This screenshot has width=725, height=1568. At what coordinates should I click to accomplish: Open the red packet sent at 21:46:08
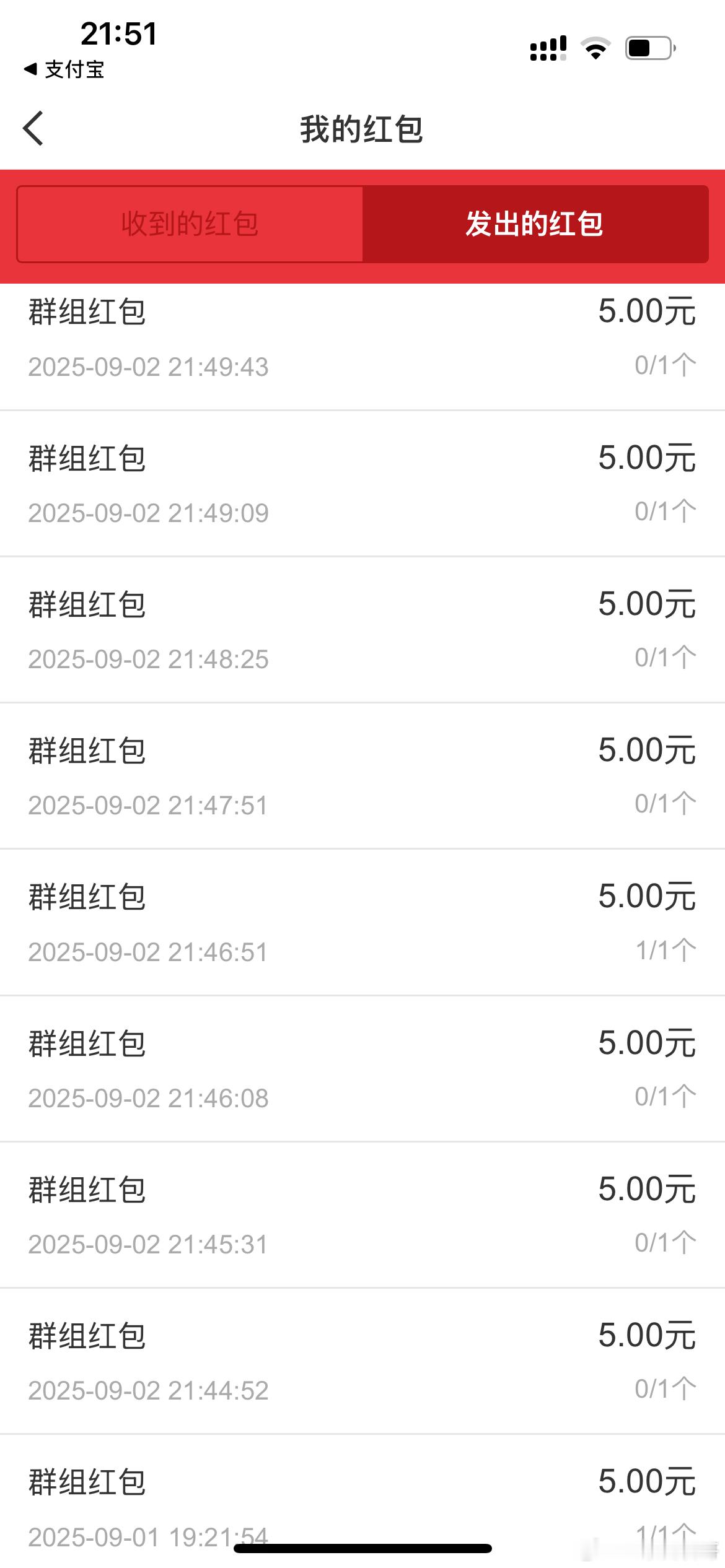(x=362, y=1069)
